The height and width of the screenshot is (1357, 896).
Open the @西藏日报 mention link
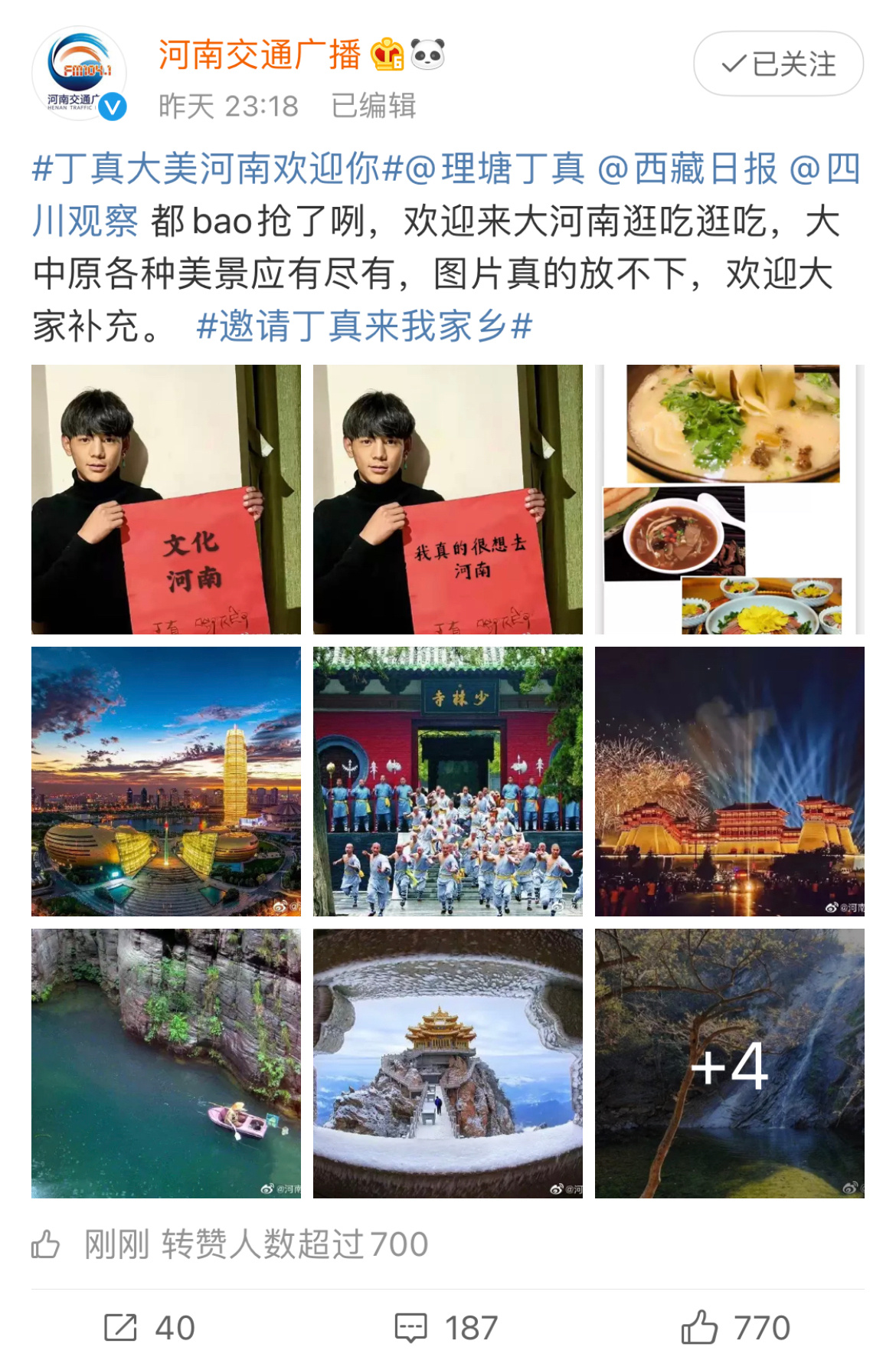tap(687, 169)
